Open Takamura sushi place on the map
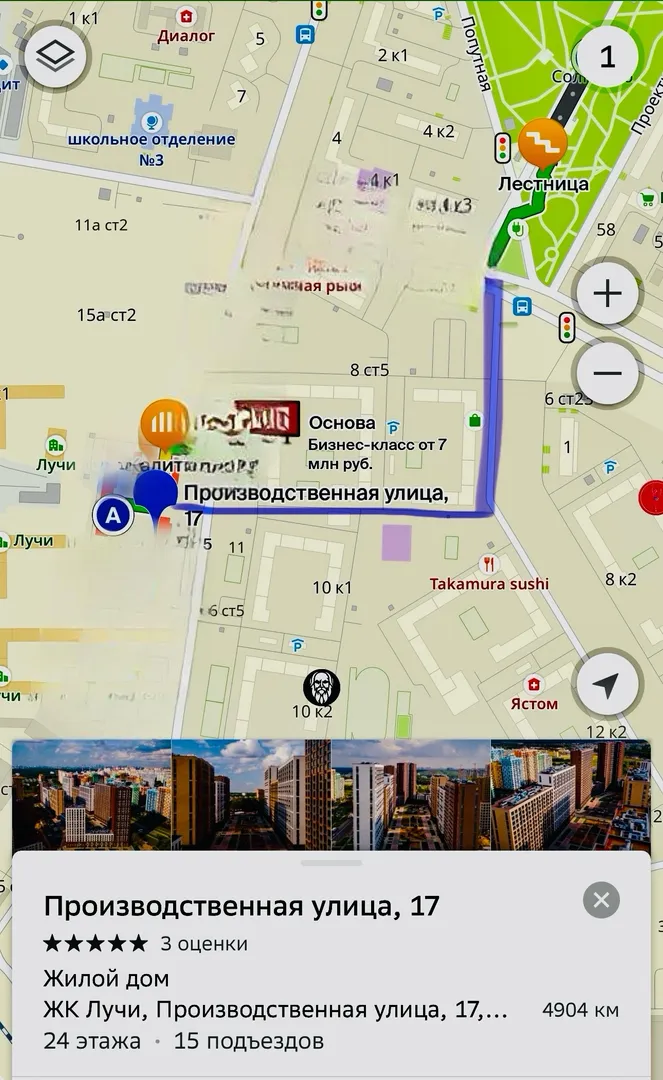The width and height of the screenshot is (663, 1080). point(489,566)
